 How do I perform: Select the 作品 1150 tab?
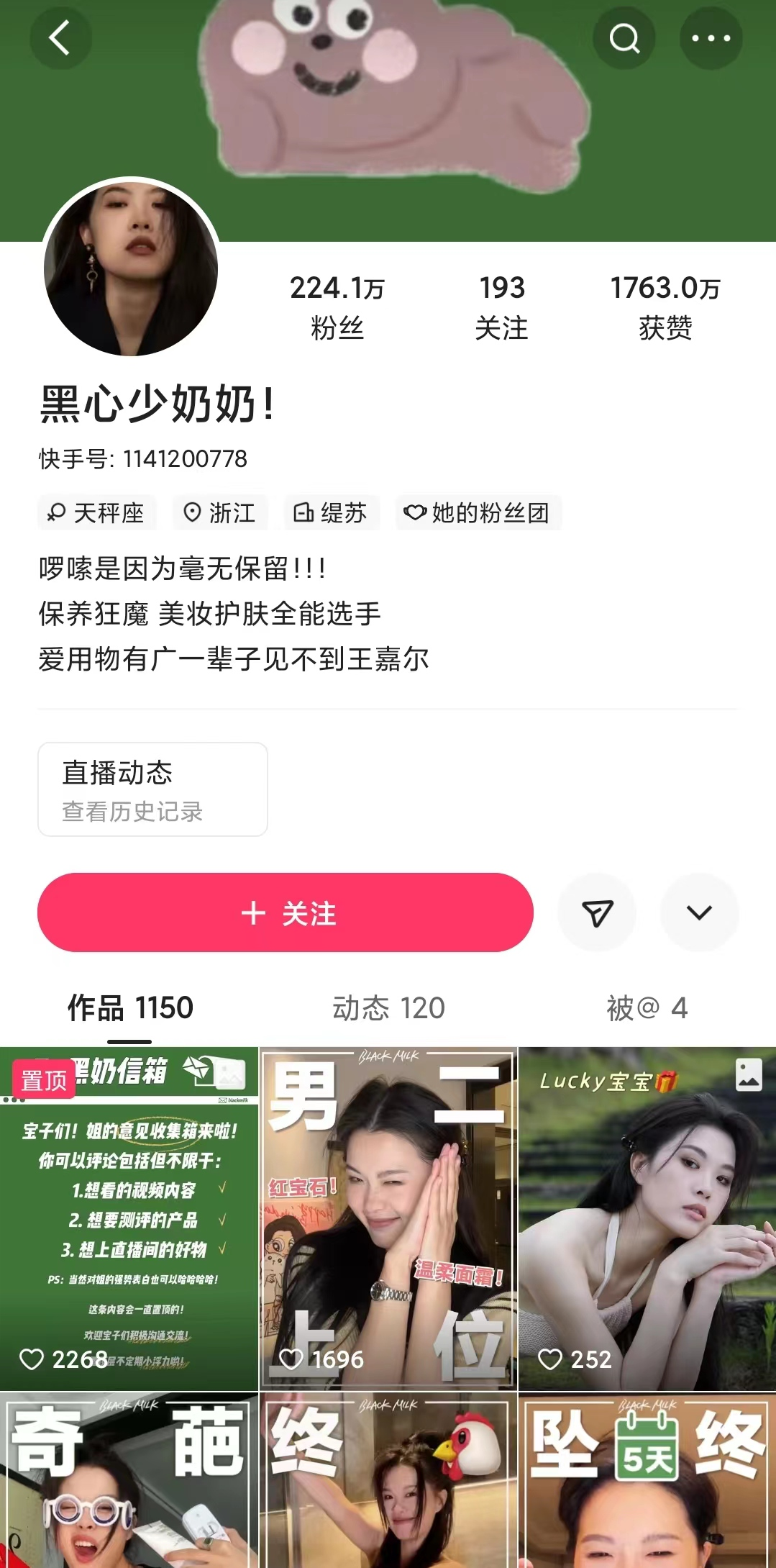[x=130, y=1008]
